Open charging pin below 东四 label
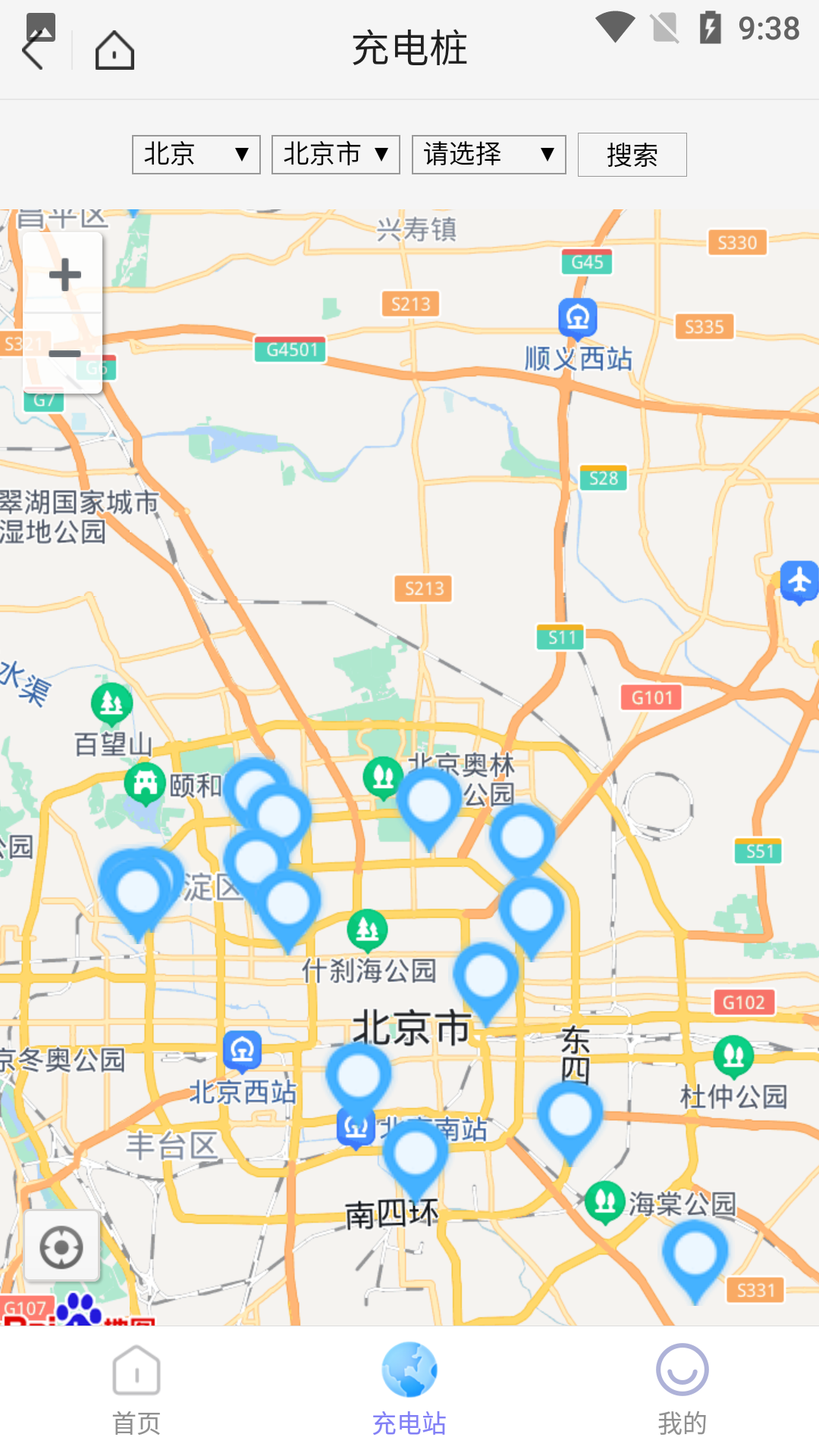 570,1116
